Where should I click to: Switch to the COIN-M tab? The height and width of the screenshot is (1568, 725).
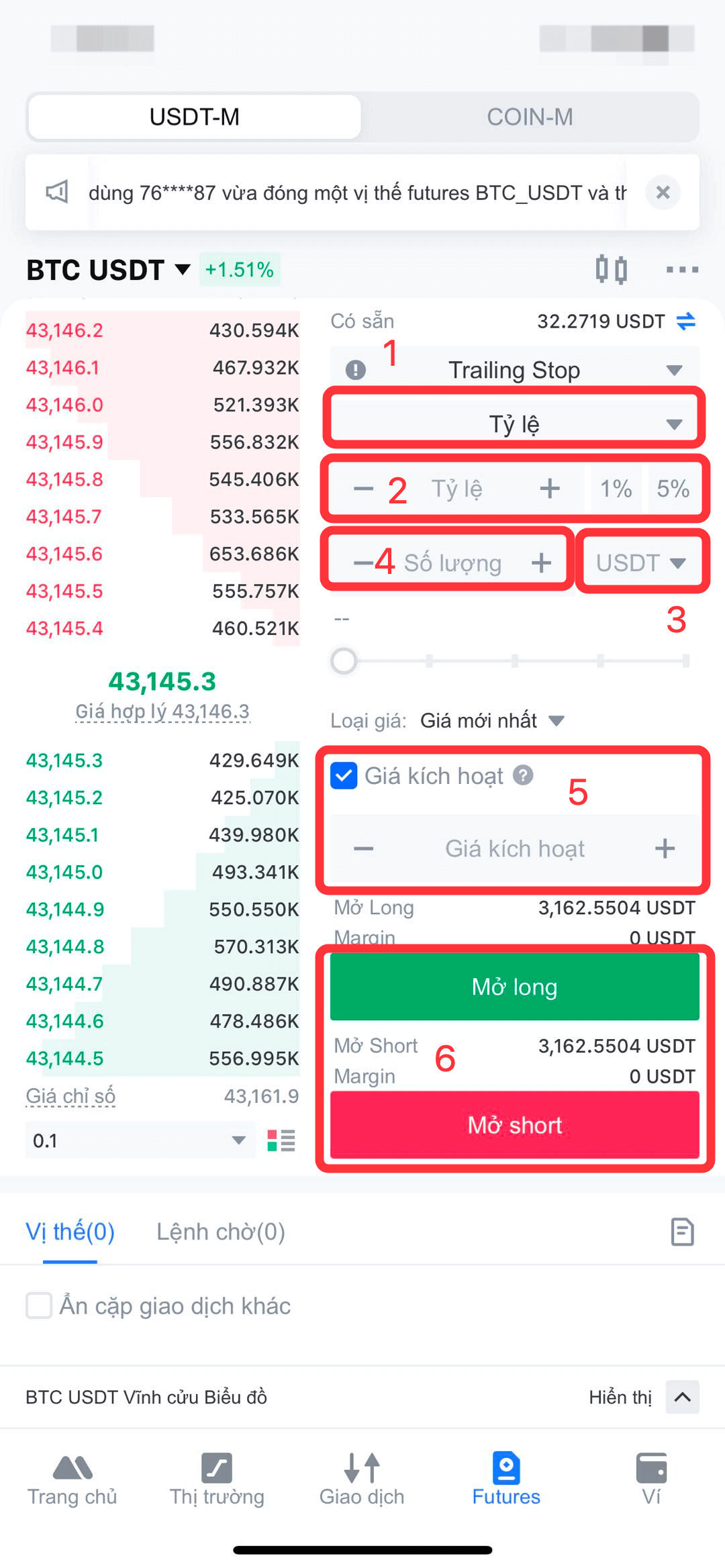530,117
